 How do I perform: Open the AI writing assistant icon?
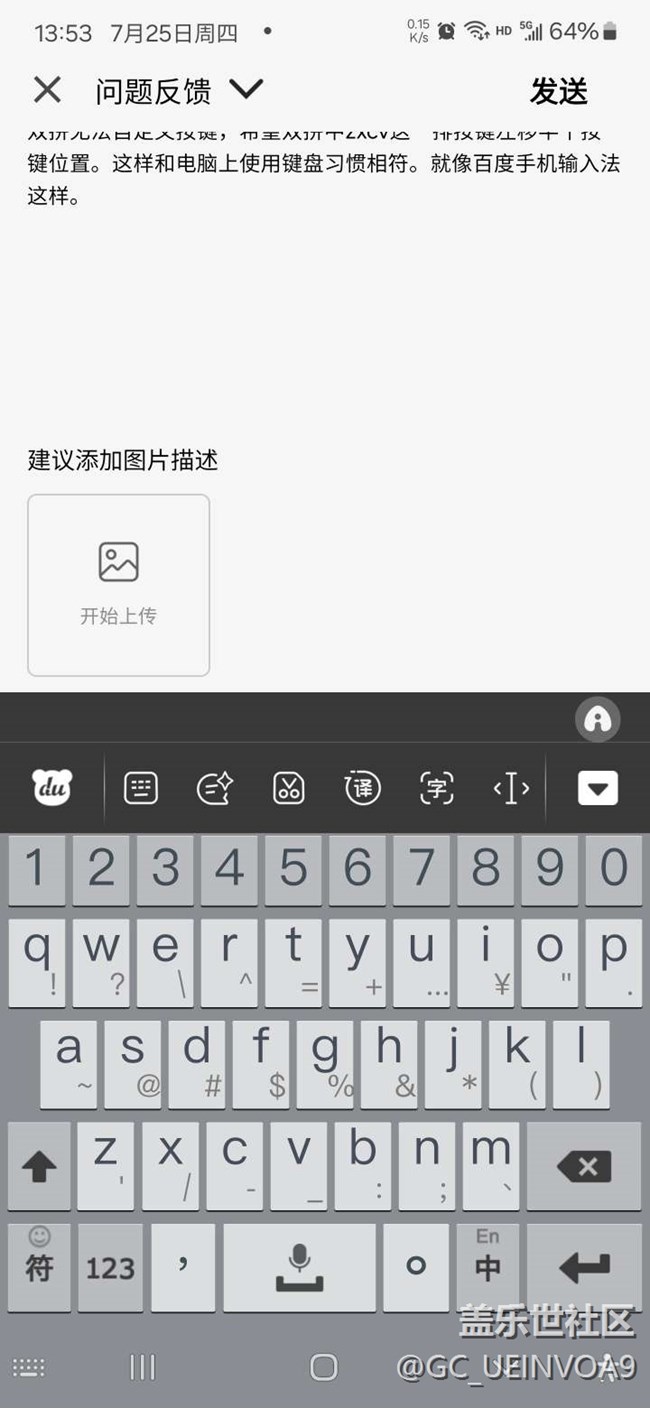214,788
